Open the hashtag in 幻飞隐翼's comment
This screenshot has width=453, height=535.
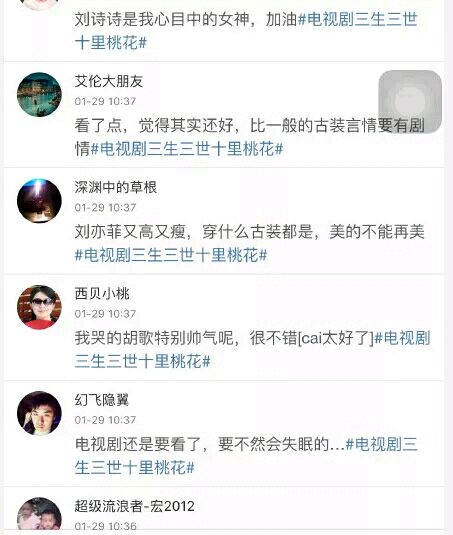point(246,456)
